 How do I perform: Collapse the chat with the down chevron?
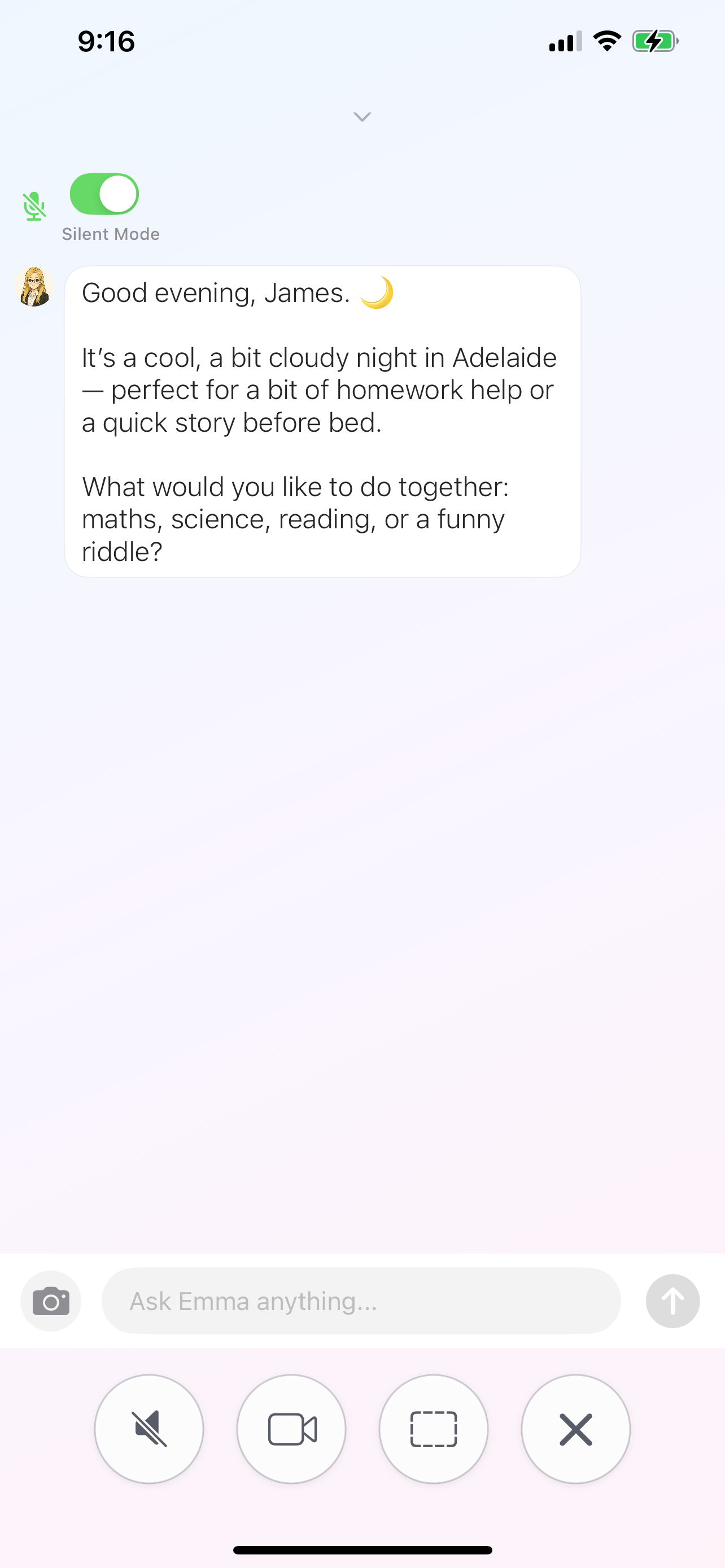point(362,116)
